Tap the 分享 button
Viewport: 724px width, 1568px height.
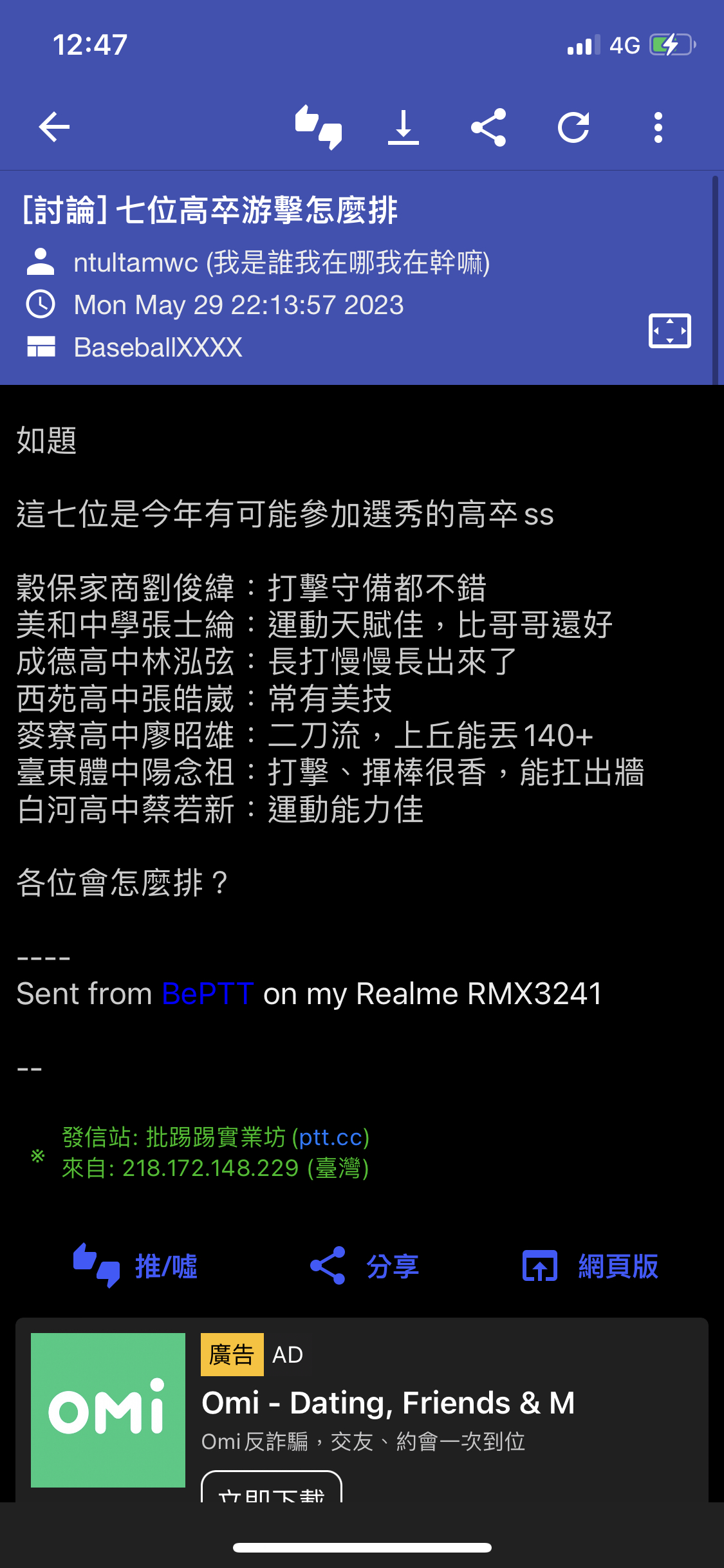coord(364,1265)
